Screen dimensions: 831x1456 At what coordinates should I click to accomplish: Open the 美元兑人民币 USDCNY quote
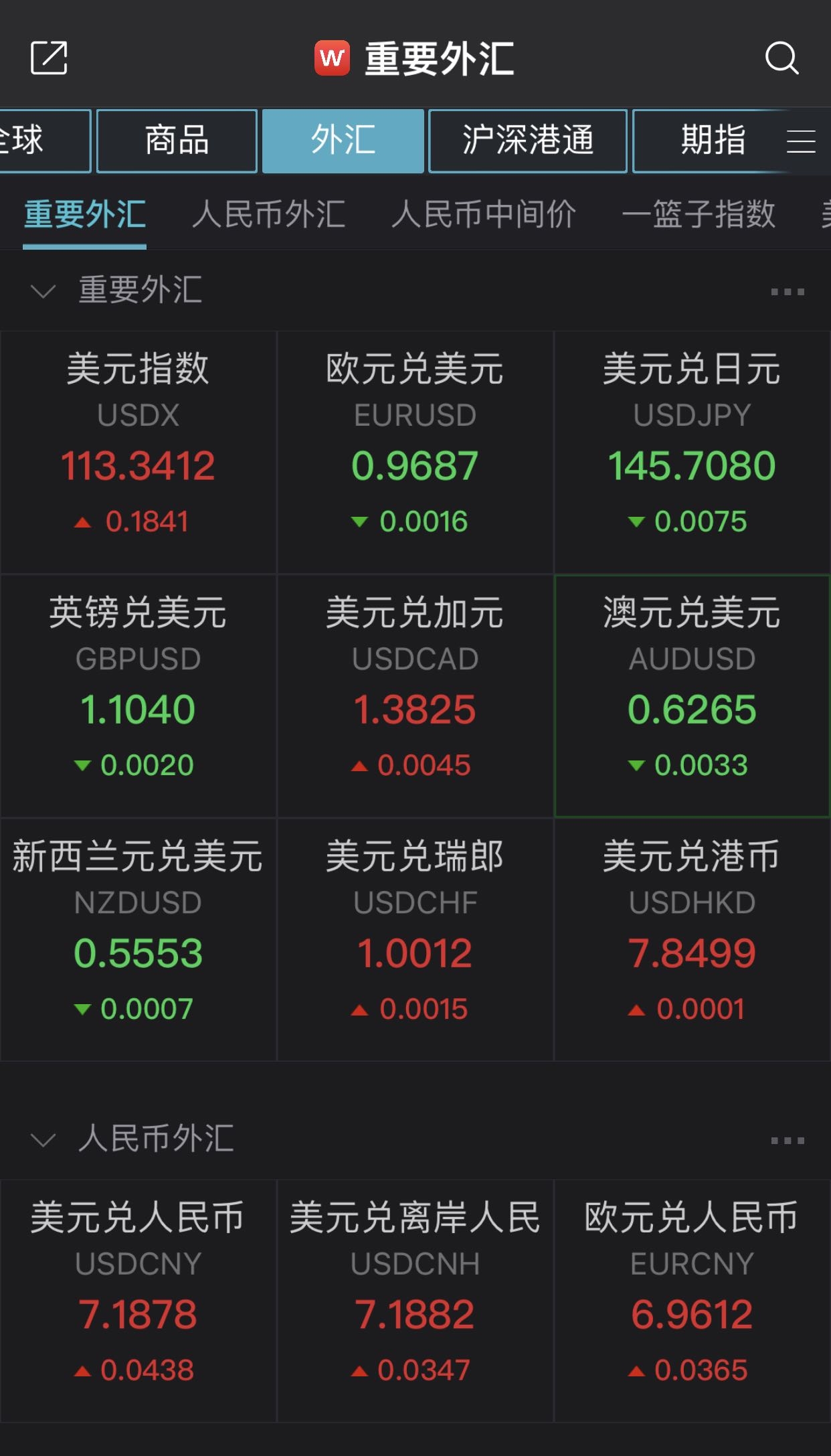[x=138, y=1300]
